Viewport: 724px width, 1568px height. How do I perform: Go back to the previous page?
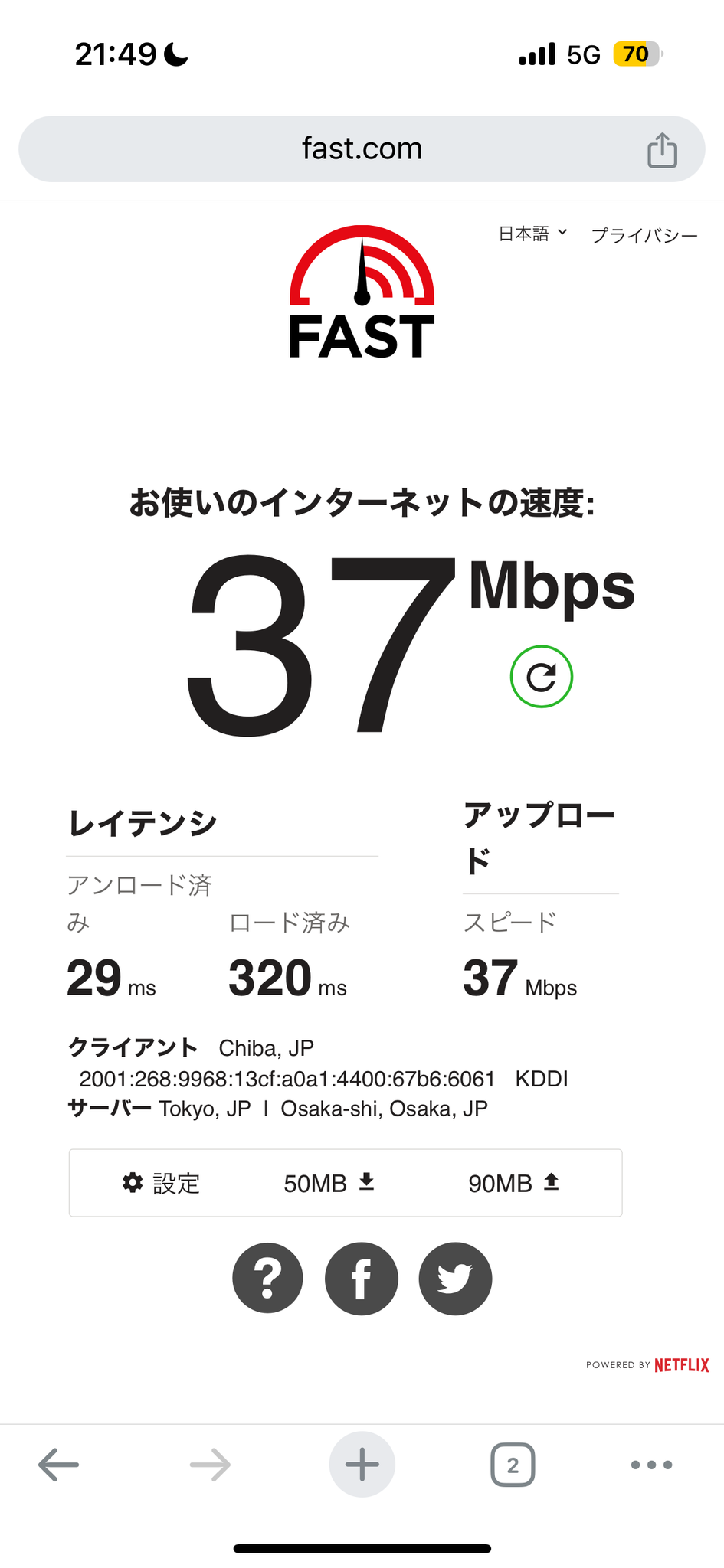coord(59,1465)
